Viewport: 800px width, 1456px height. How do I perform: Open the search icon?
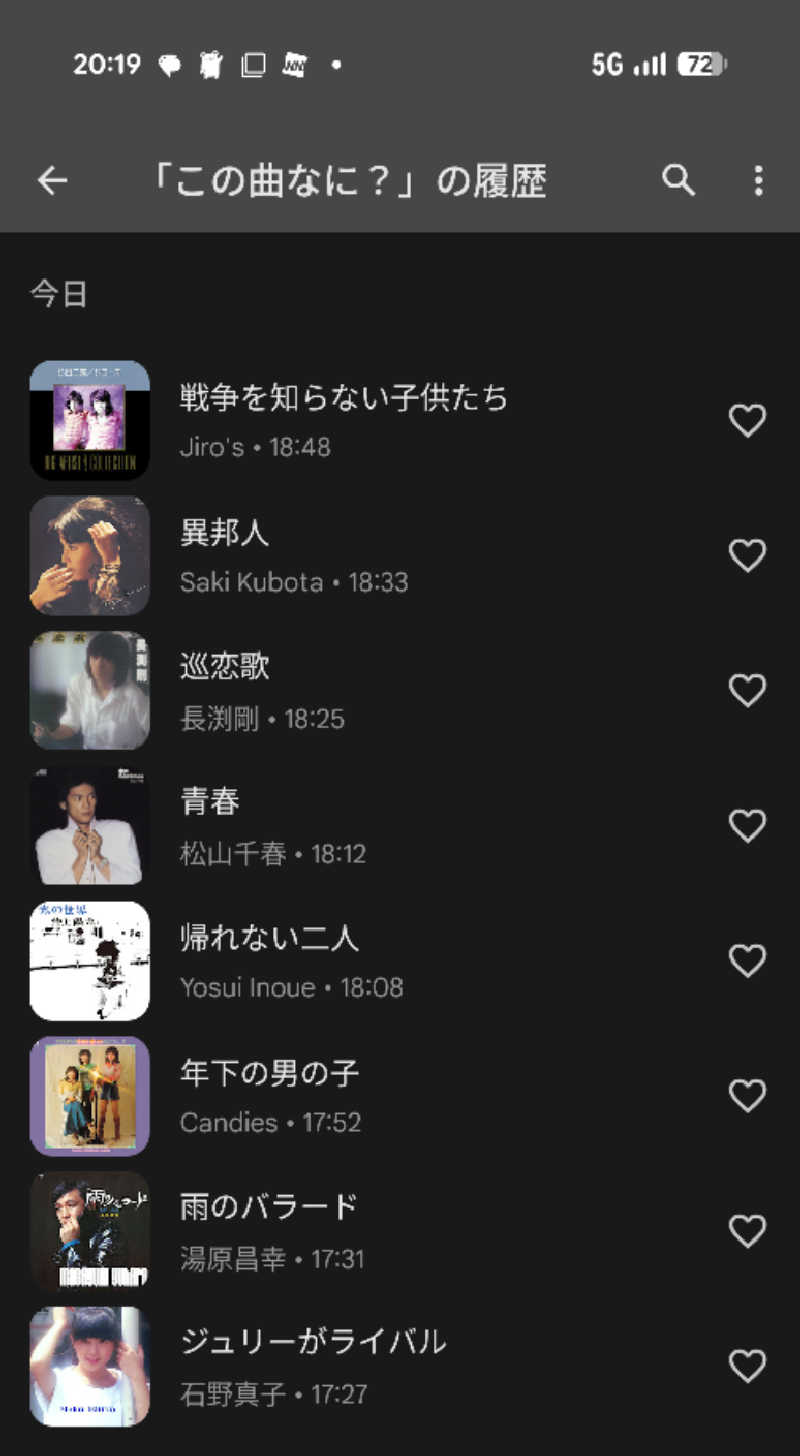(x=678, y=180)
